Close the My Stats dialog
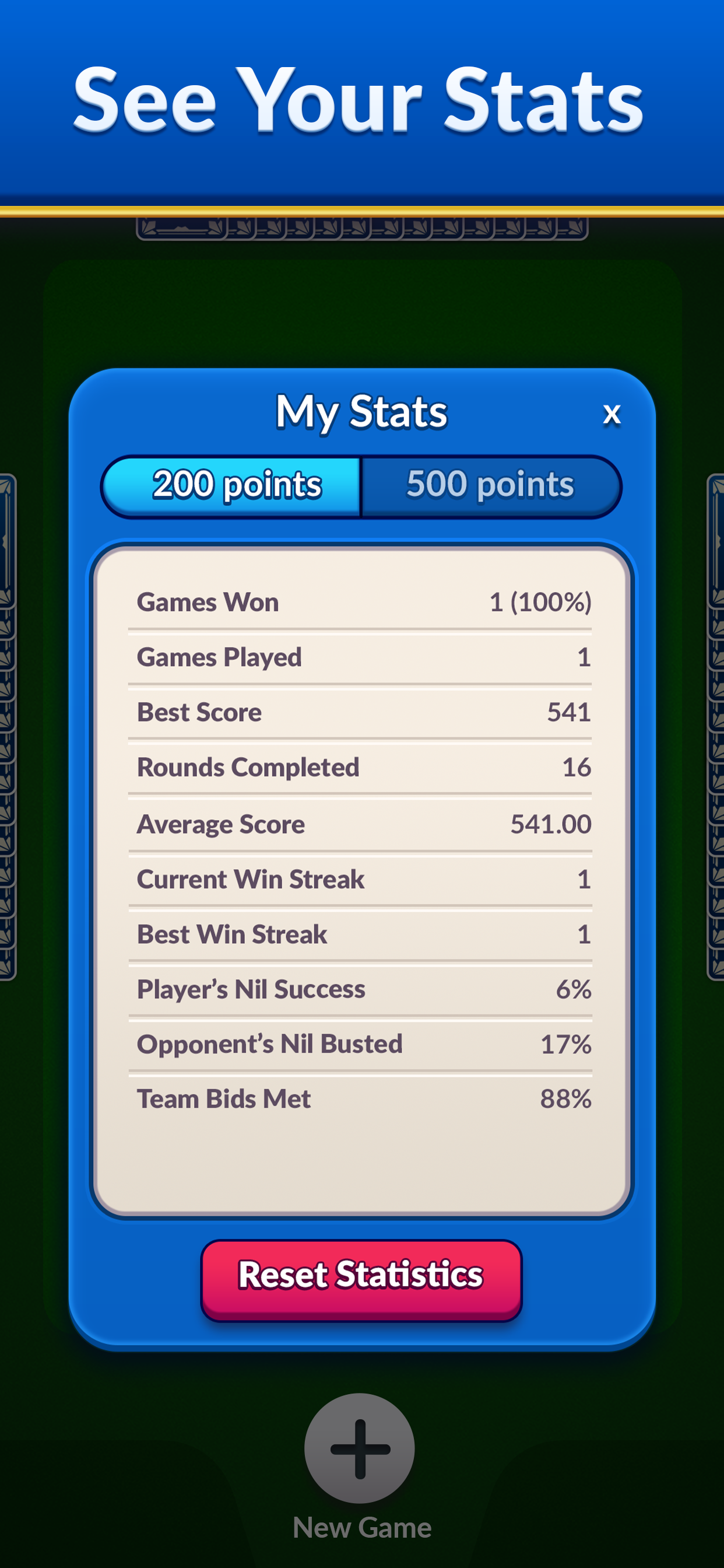This screenshot has height=1568, width=724. tap(611, 415)
